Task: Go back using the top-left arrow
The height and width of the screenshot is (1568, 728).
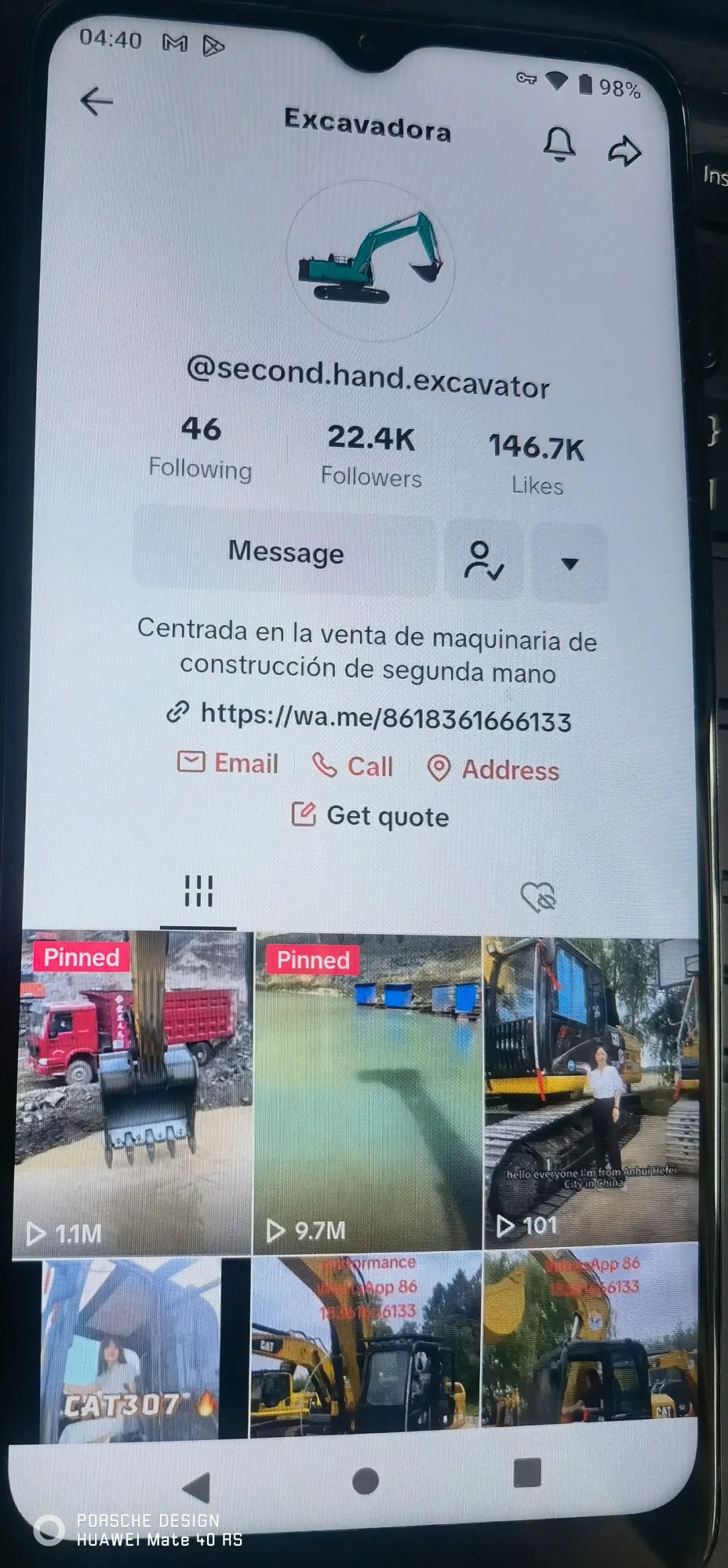Action: 96,101
